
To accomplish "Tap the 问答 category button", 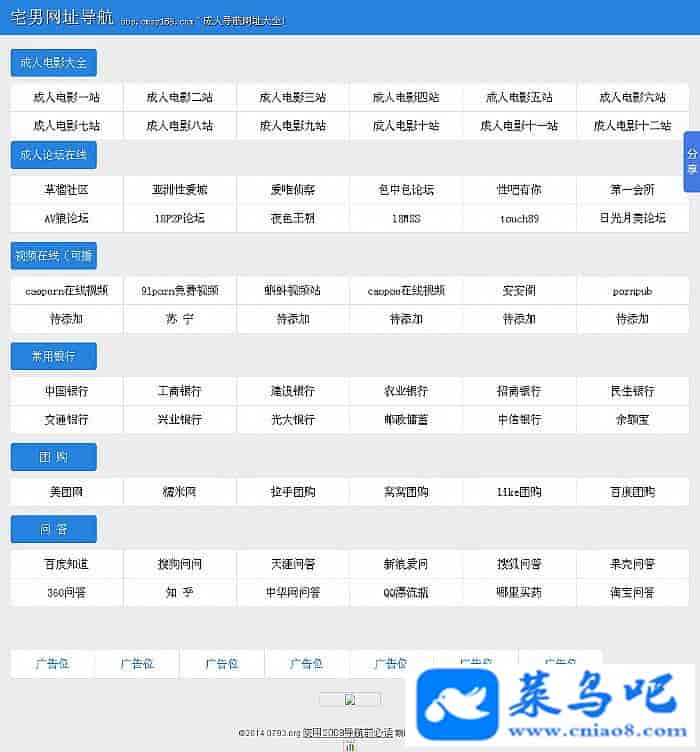I will point(54,529).
